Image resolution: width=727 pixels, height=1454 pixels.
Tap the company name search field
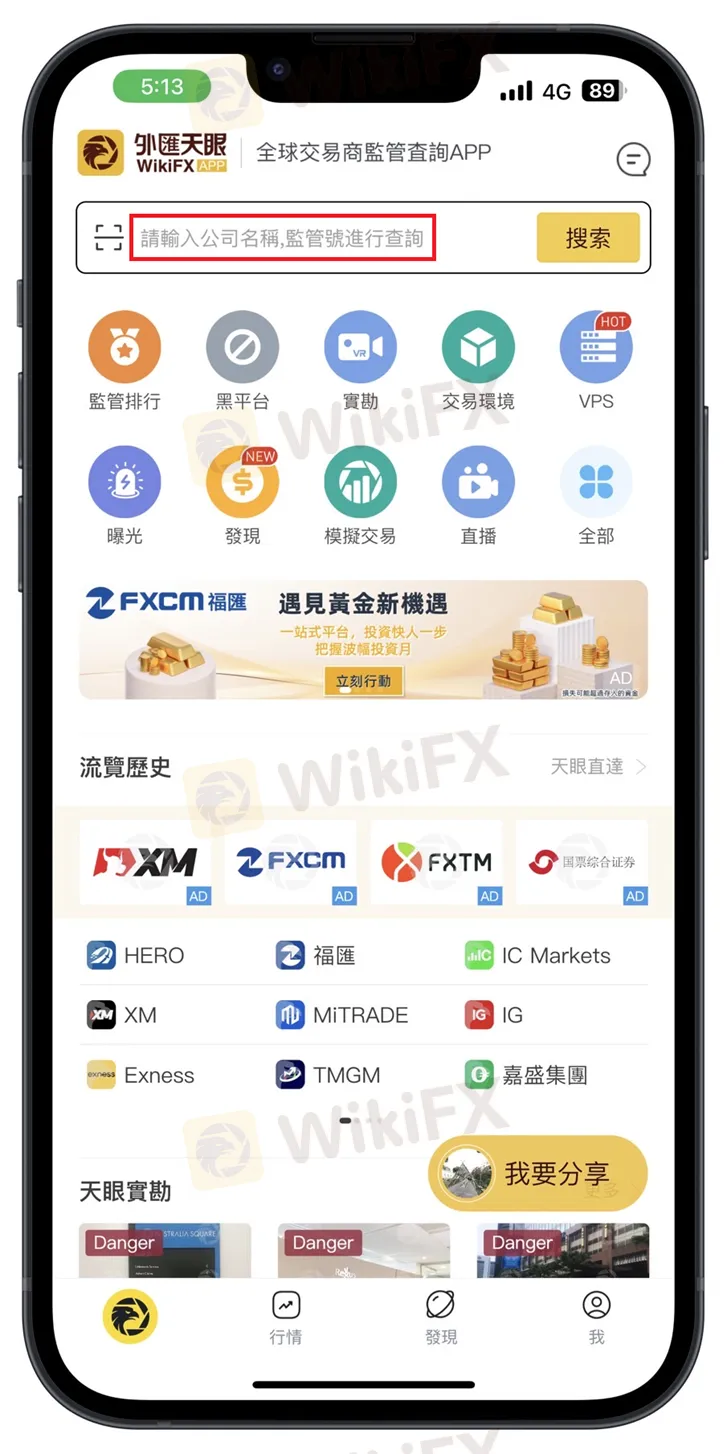(x=283, y=238)
